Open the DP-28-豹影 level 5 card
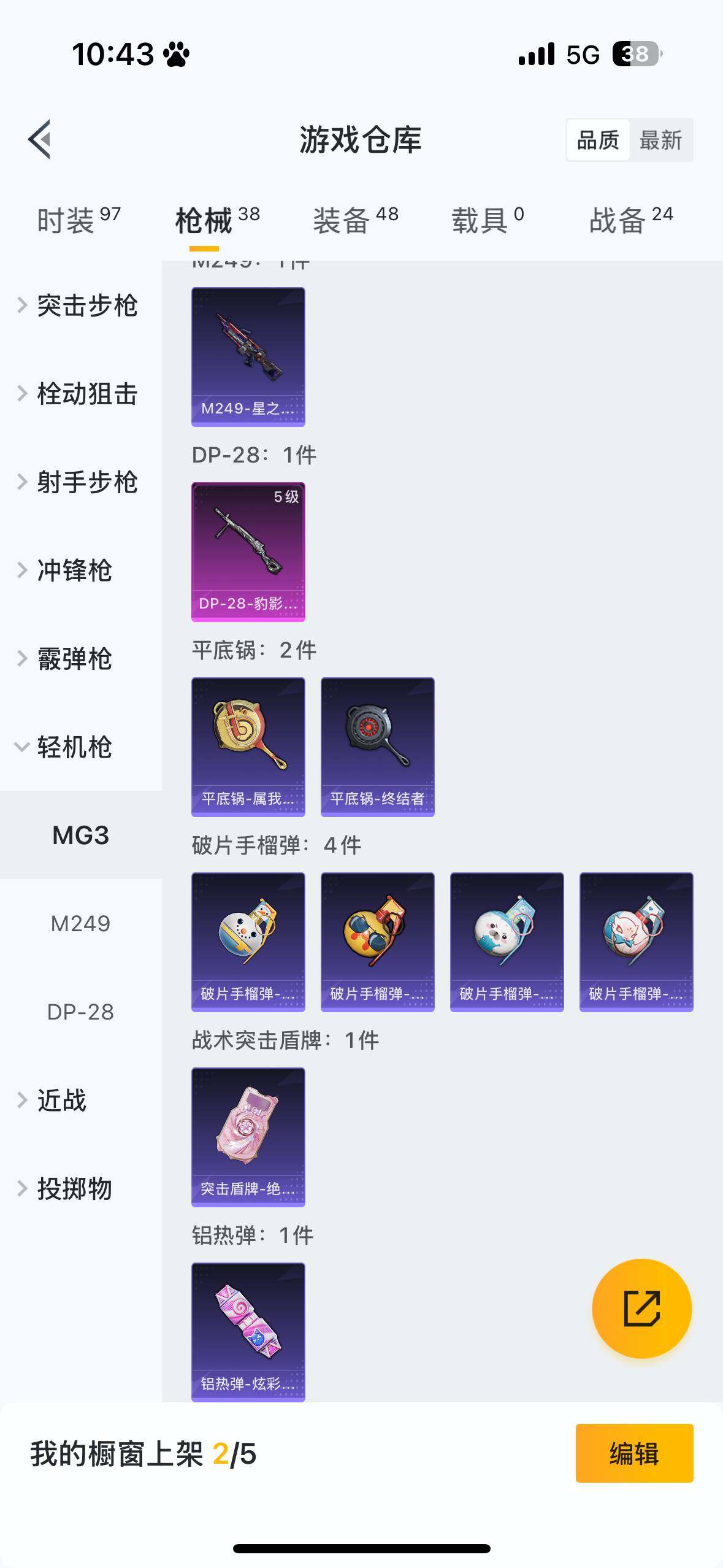The width and height of the screenshot is (723, 1568). [x=248, y=551]
